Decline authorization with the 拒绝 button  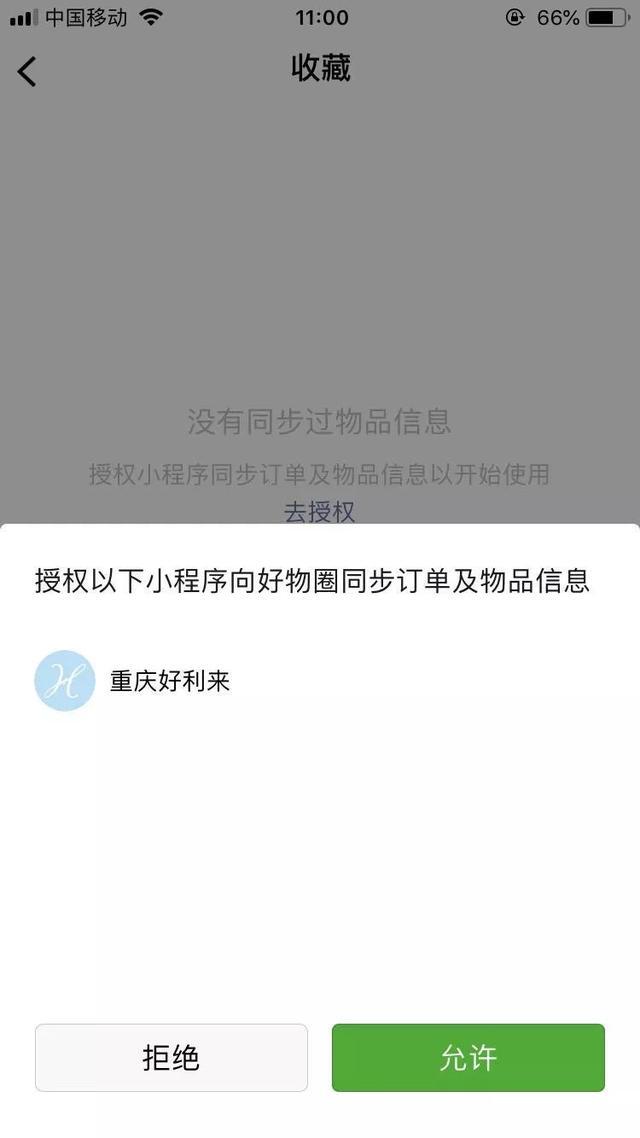[x=171, y=1057]
